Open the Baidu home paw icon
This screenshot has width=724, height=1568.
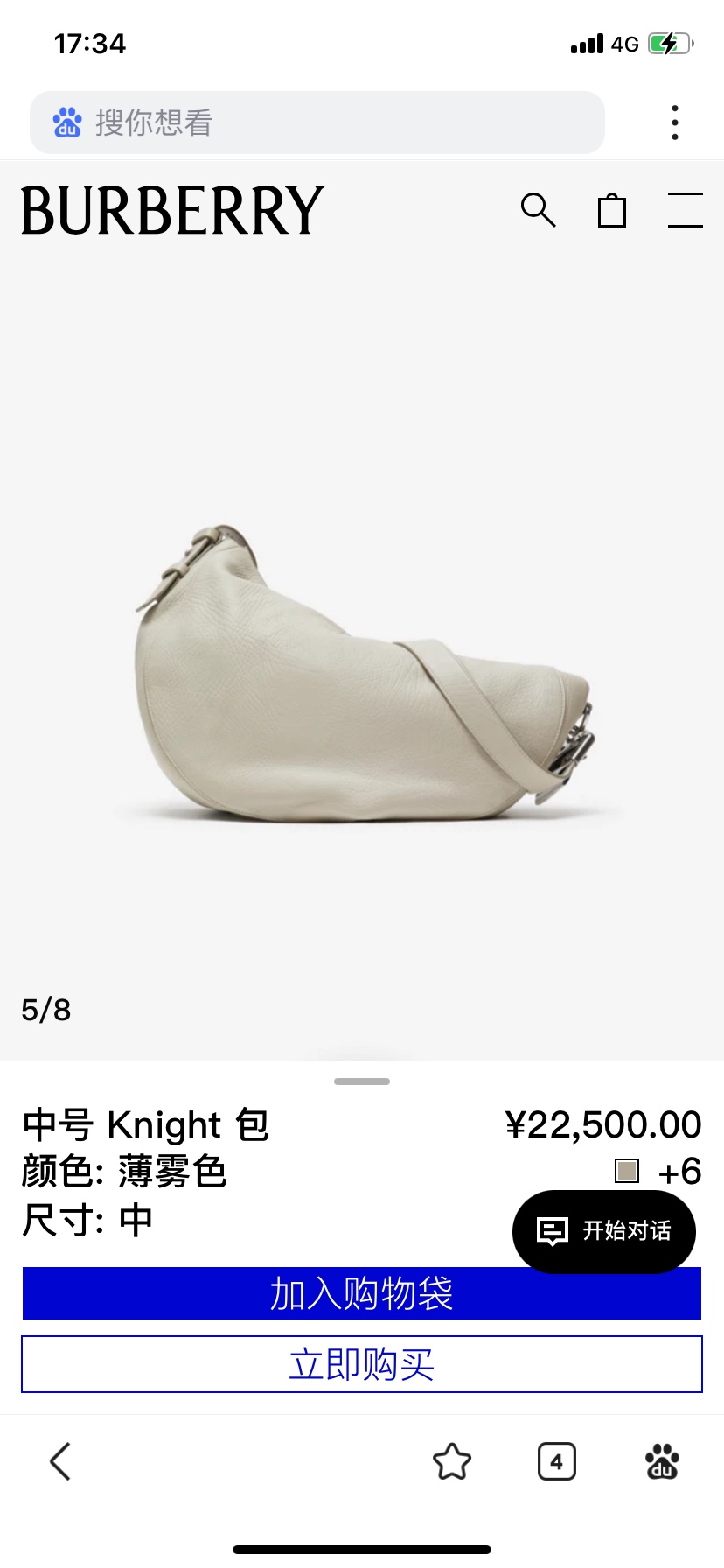coord(662,1461)
